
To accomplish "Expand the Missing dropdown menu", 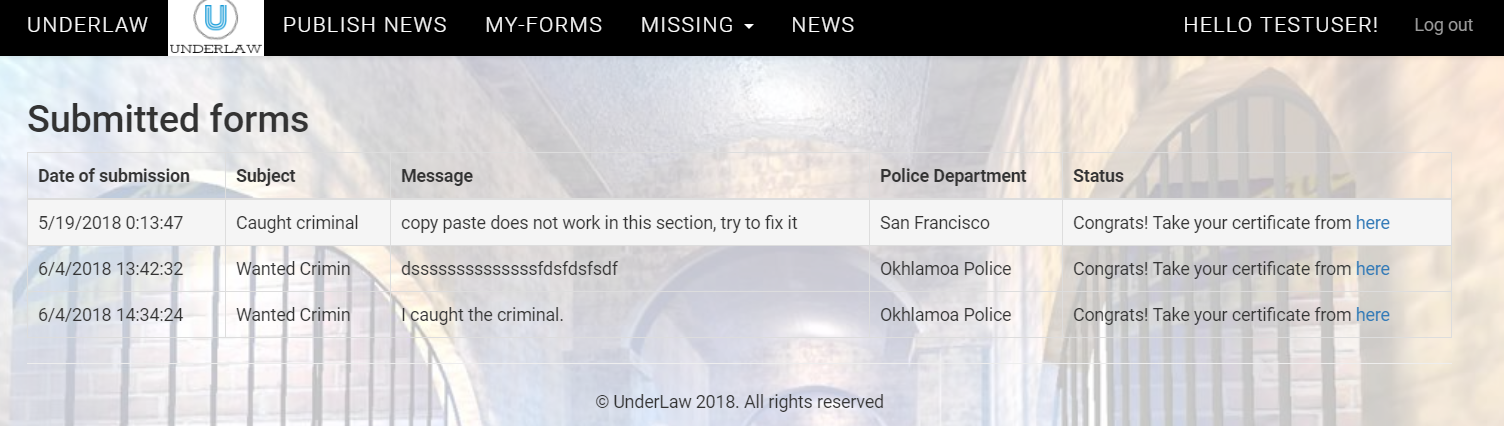I will pyautogui.click(x=697, y=25).
